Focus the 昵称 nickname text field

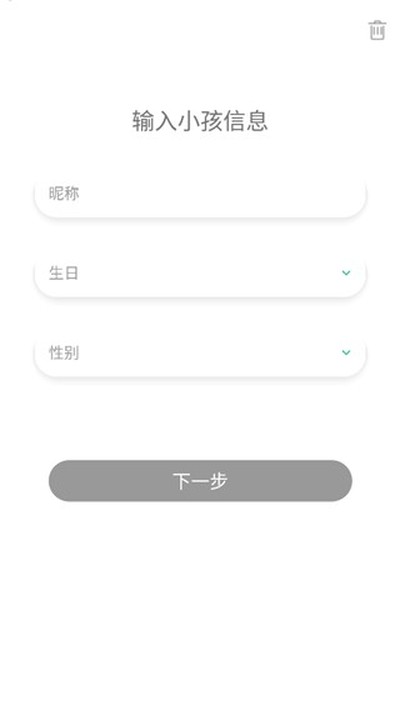click(x=200, y=195)
